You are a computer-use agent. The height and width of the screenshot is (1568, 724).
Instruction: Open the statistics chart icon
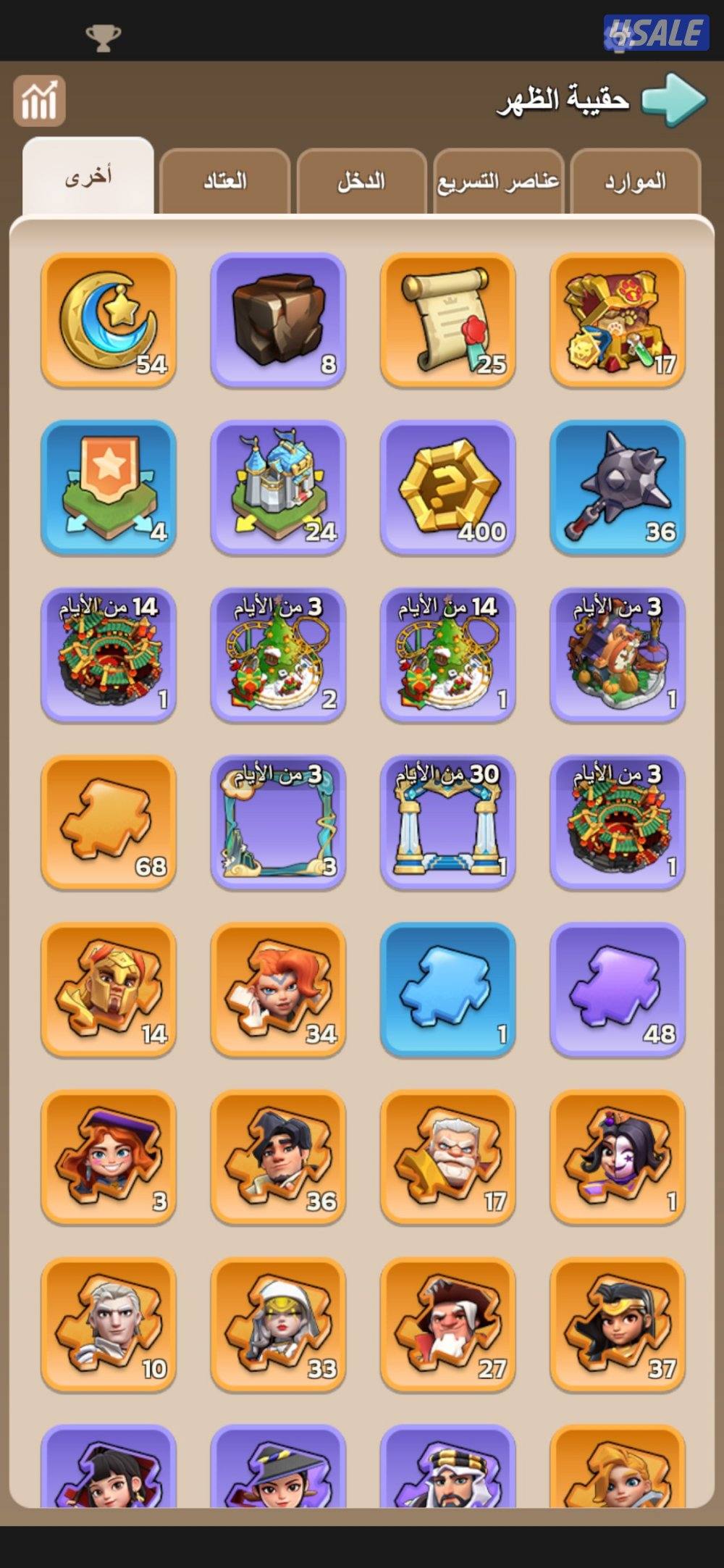39,101
